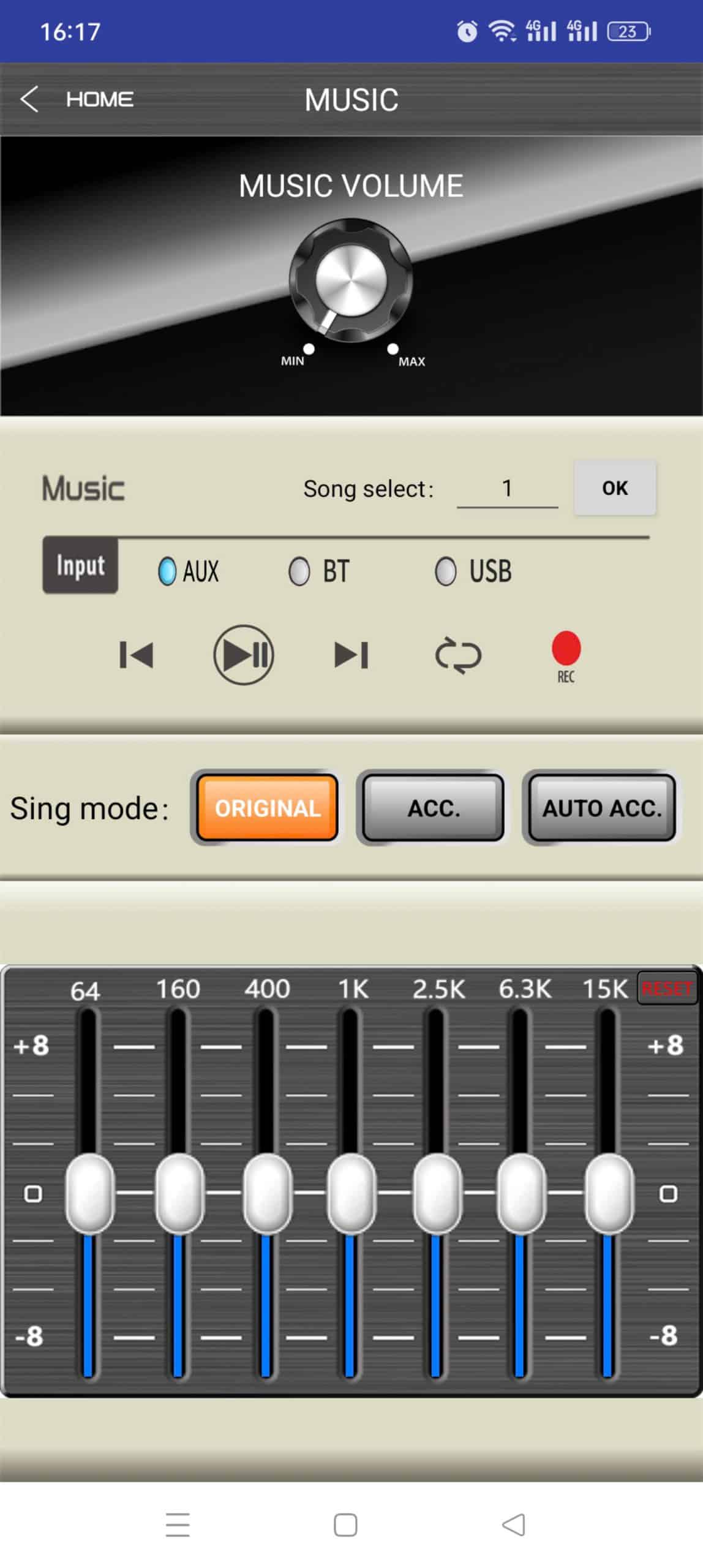Skip to next track
This screenshot has height=1568, width=703.
pos(351,655)
